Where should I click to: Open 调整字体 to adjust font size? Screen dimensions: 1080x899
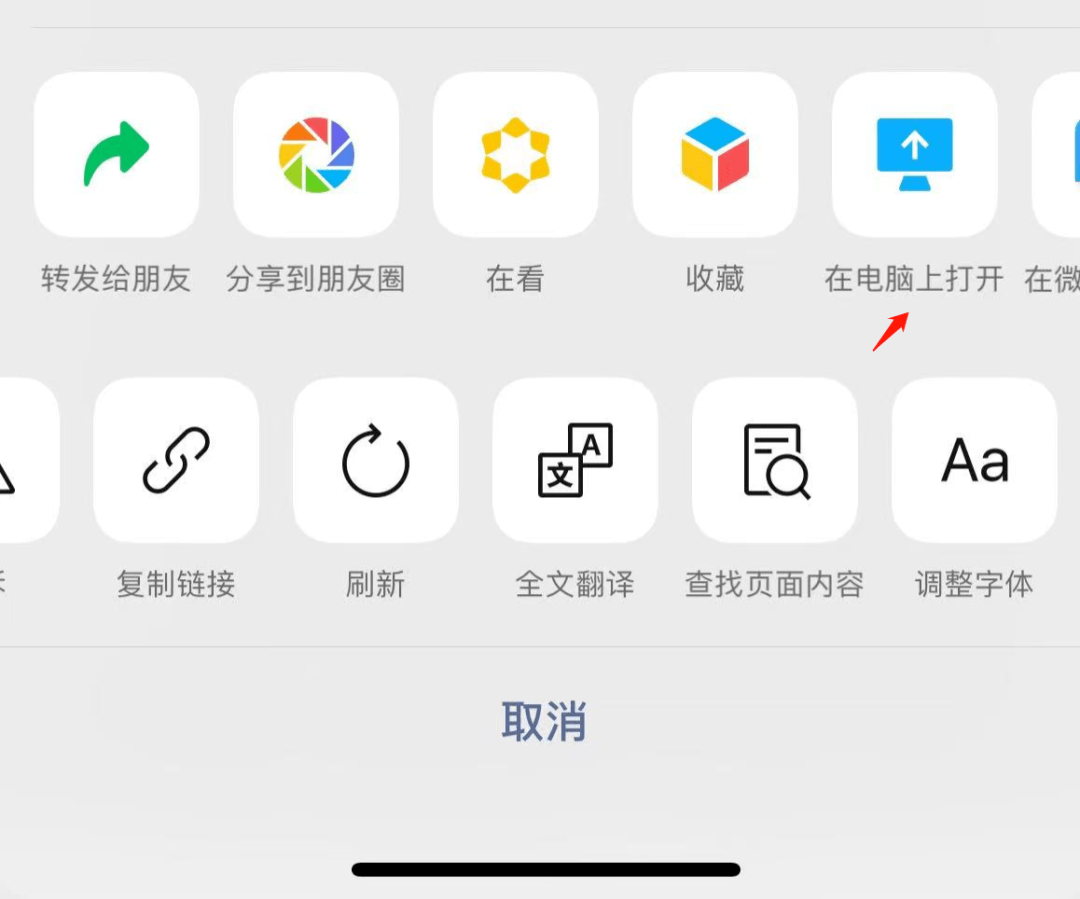[x=974, y=461]
